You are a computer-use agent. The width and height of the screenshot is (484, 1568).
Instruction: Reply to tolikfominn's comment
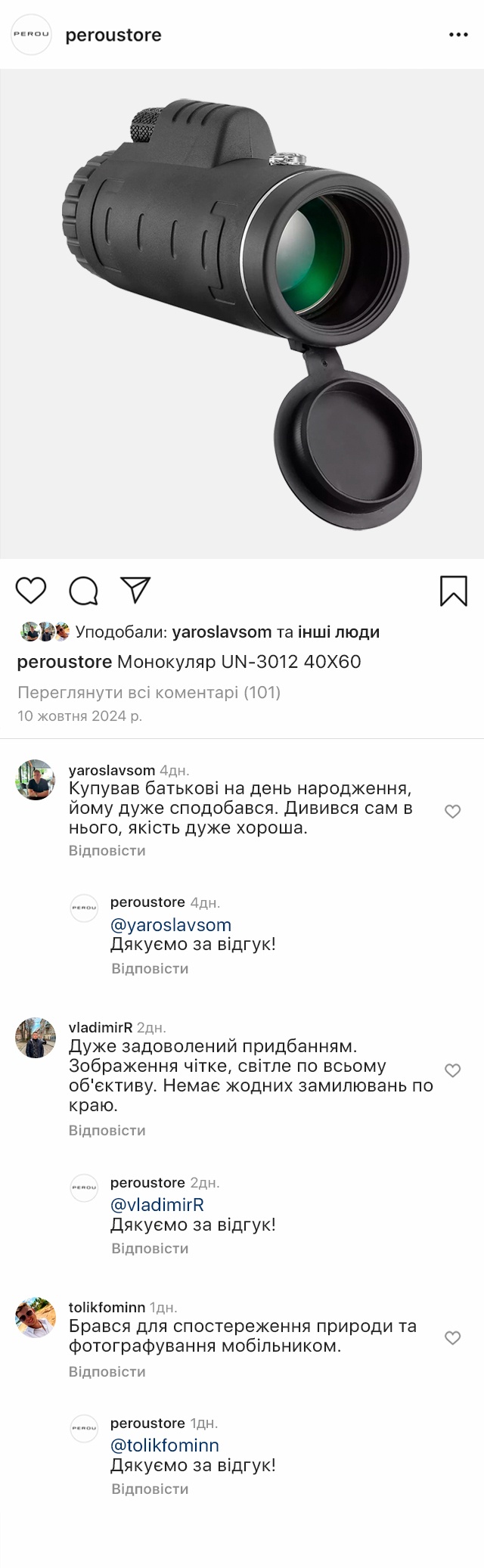(107, 1371)
